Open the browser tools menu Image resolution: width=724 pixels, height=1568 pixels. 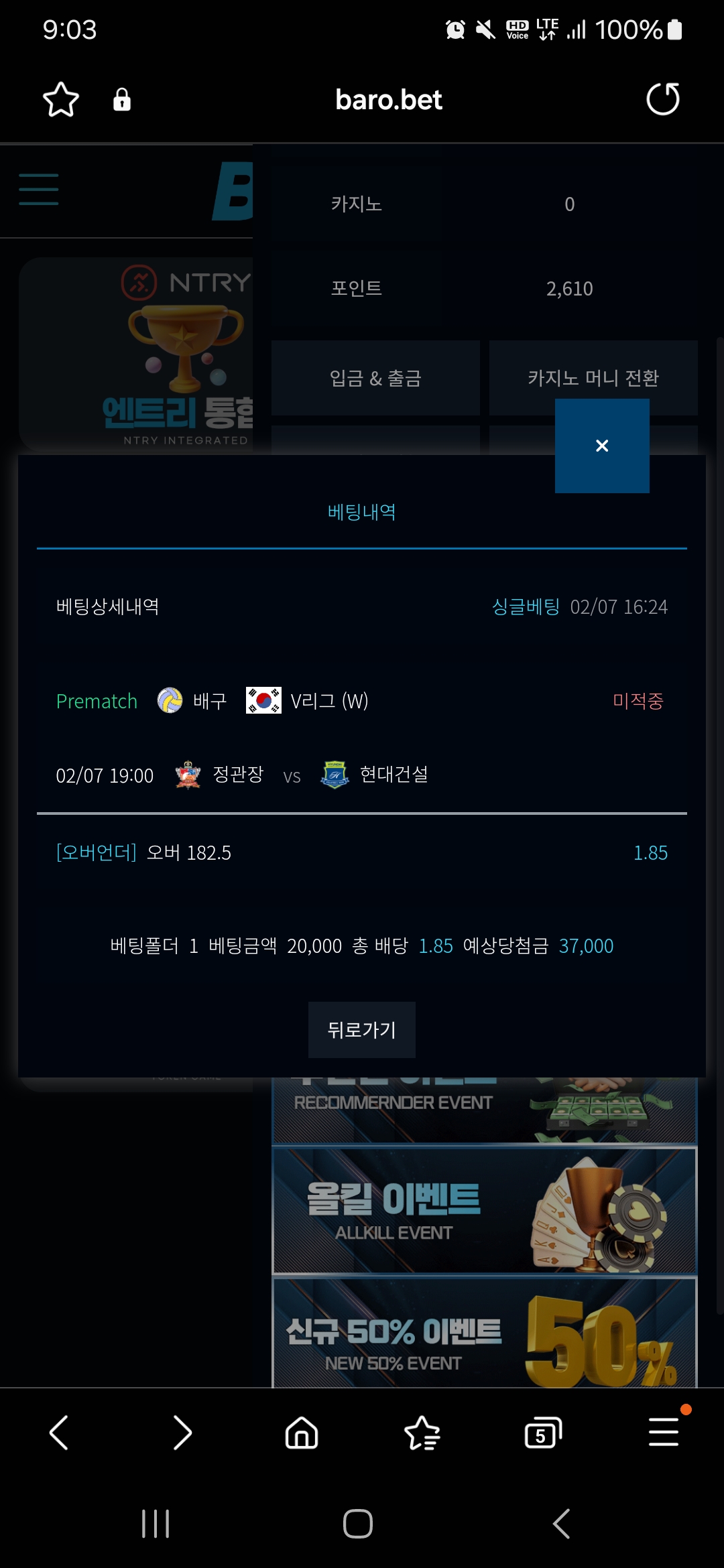click(x=664, y=1433)
